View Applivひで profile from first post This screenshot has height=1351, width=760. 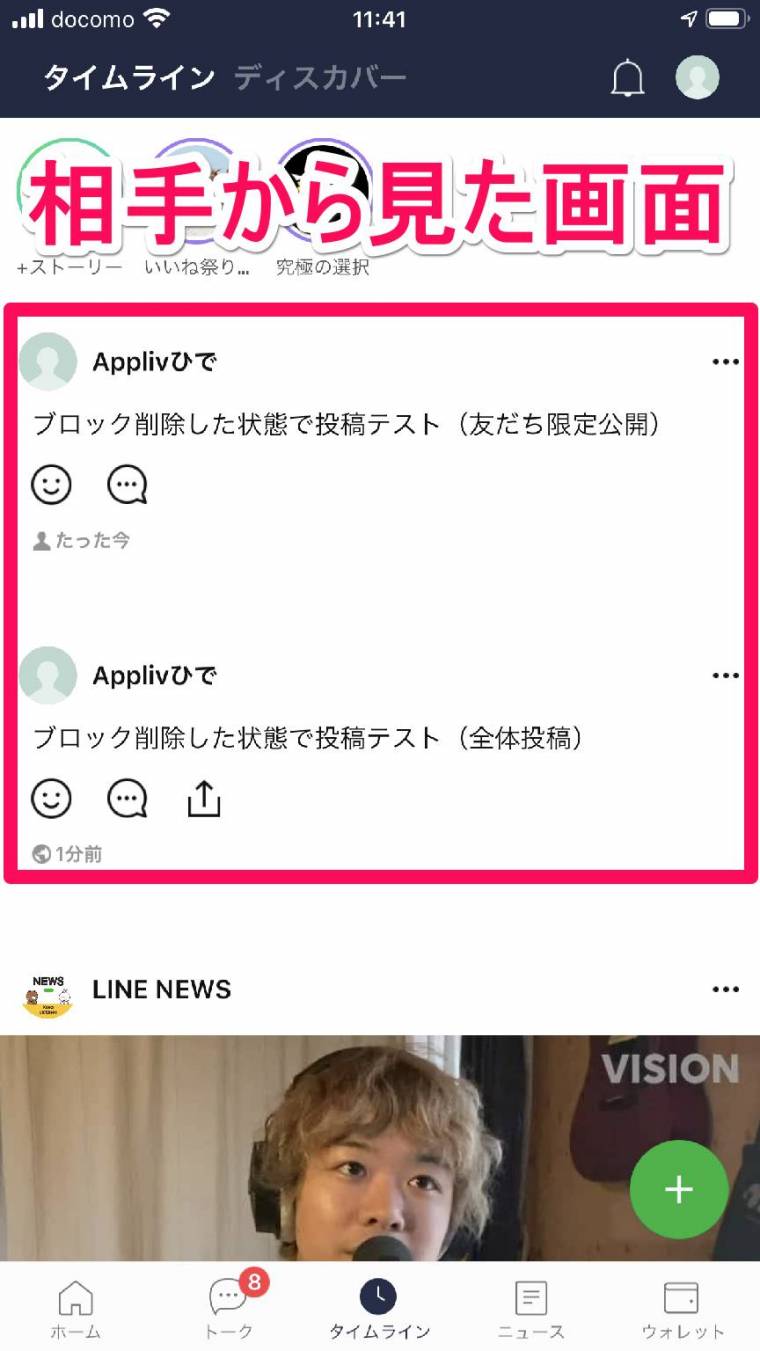[154, 362]
